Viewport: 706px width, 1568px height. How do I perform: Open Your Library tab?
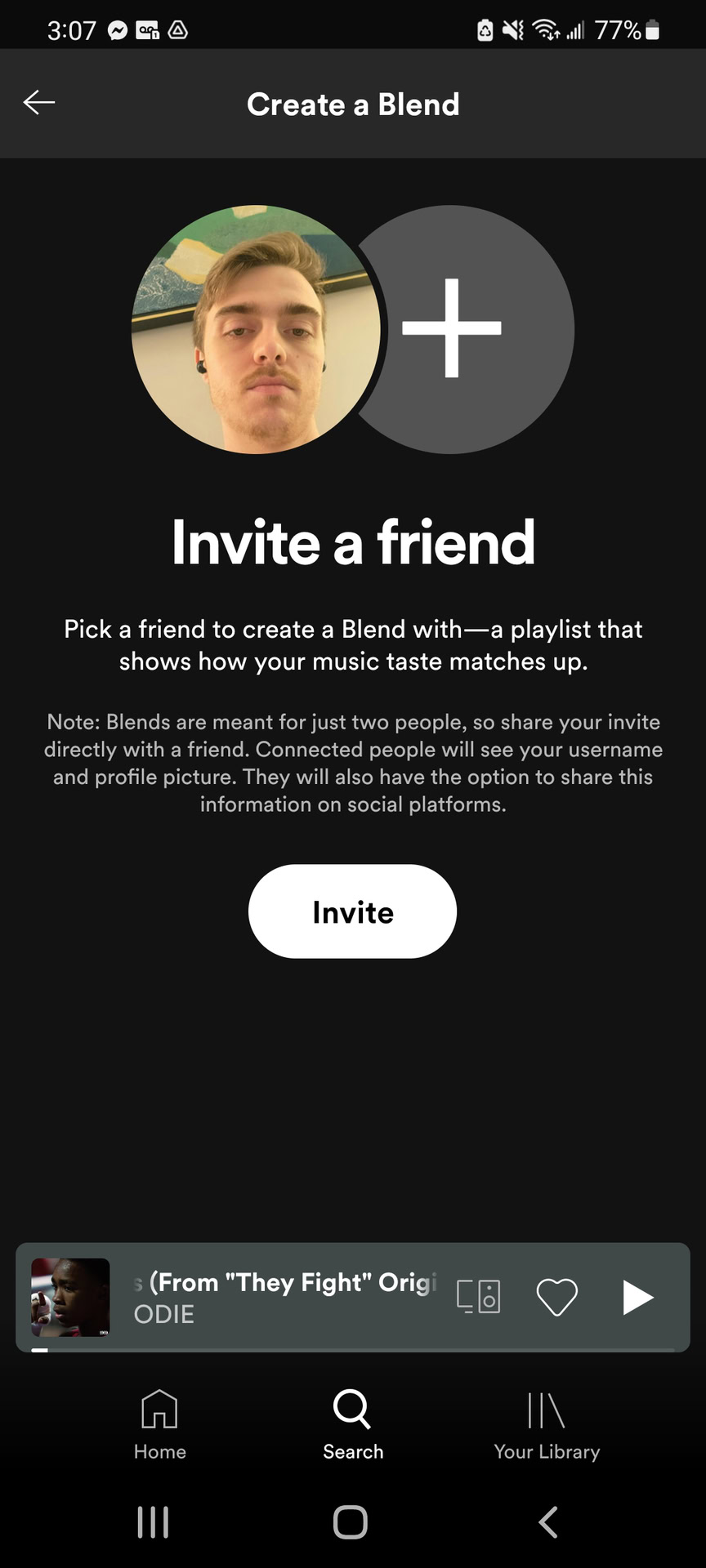[x=547, y=1424]
